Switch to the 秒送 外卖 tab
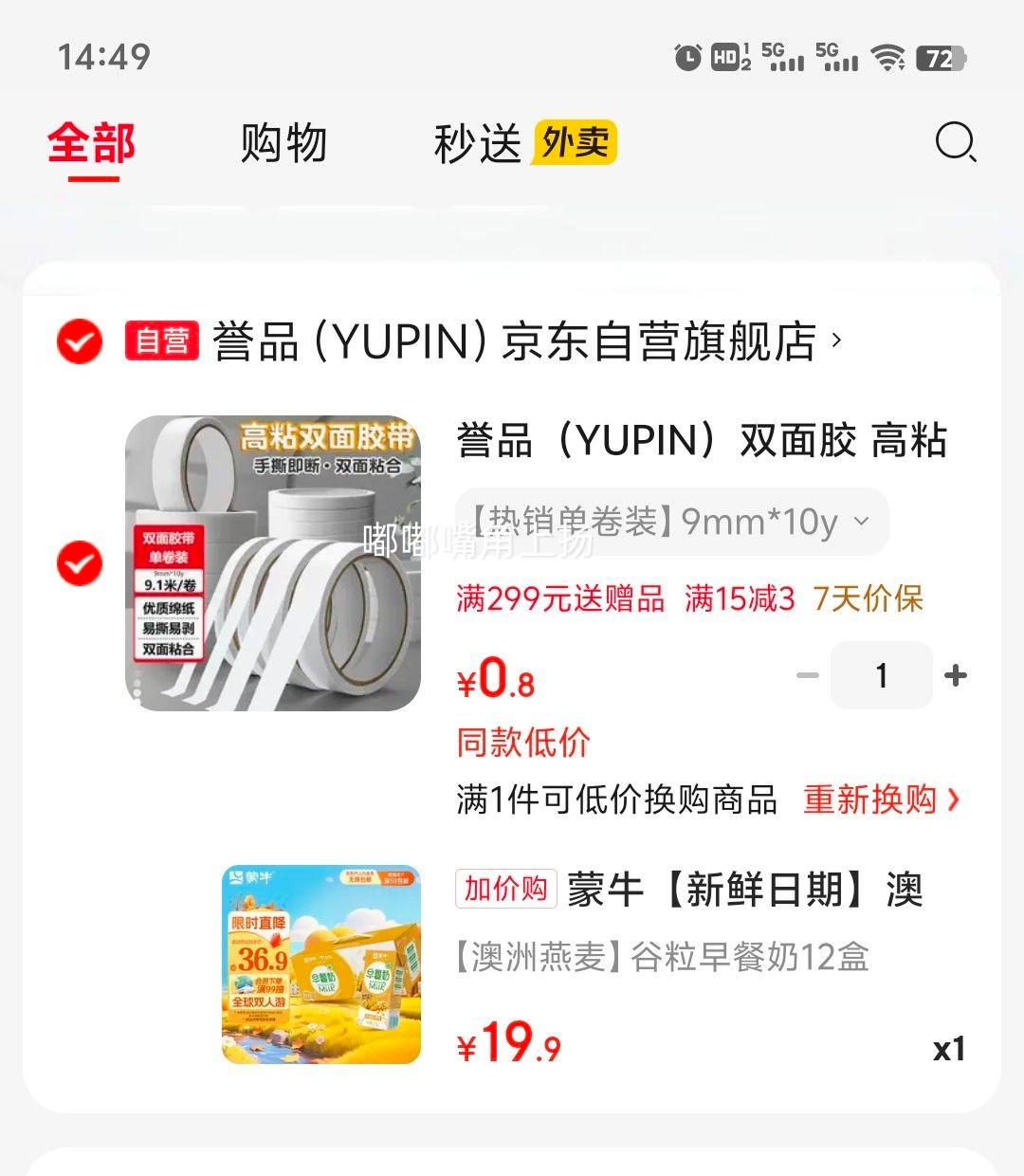 pyautogui.click(x=524, y=144)
